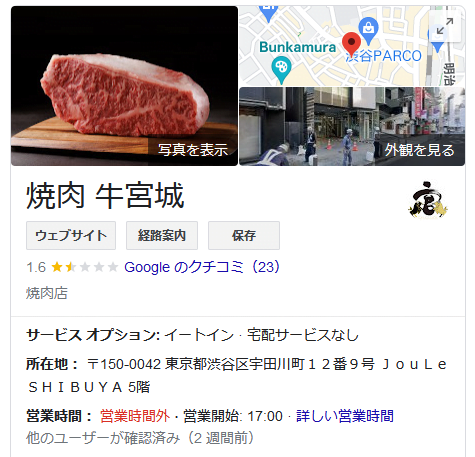
Task: Get directions with 経路案内
Action: click(162, 235)
